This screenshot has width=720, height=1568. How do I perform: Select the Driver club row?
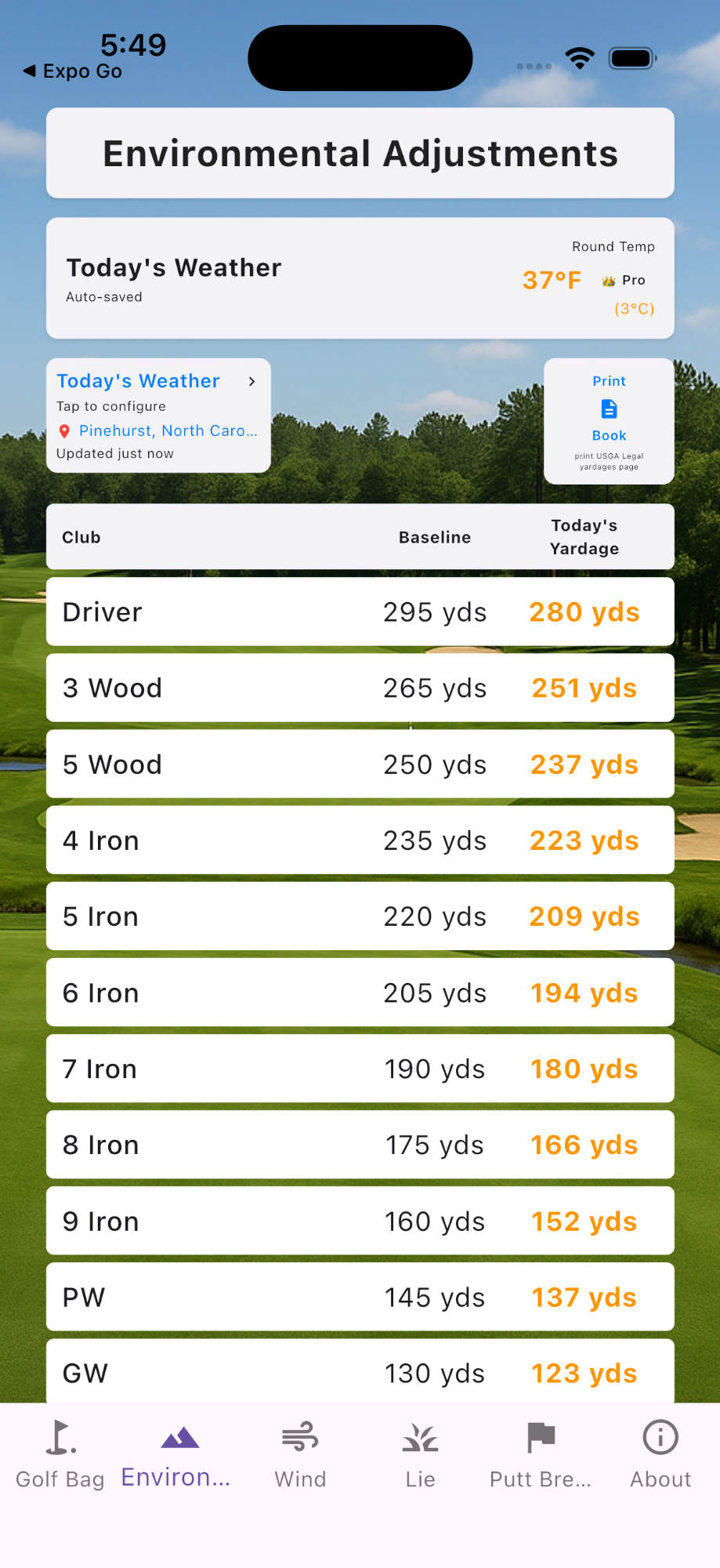[360, 612]
